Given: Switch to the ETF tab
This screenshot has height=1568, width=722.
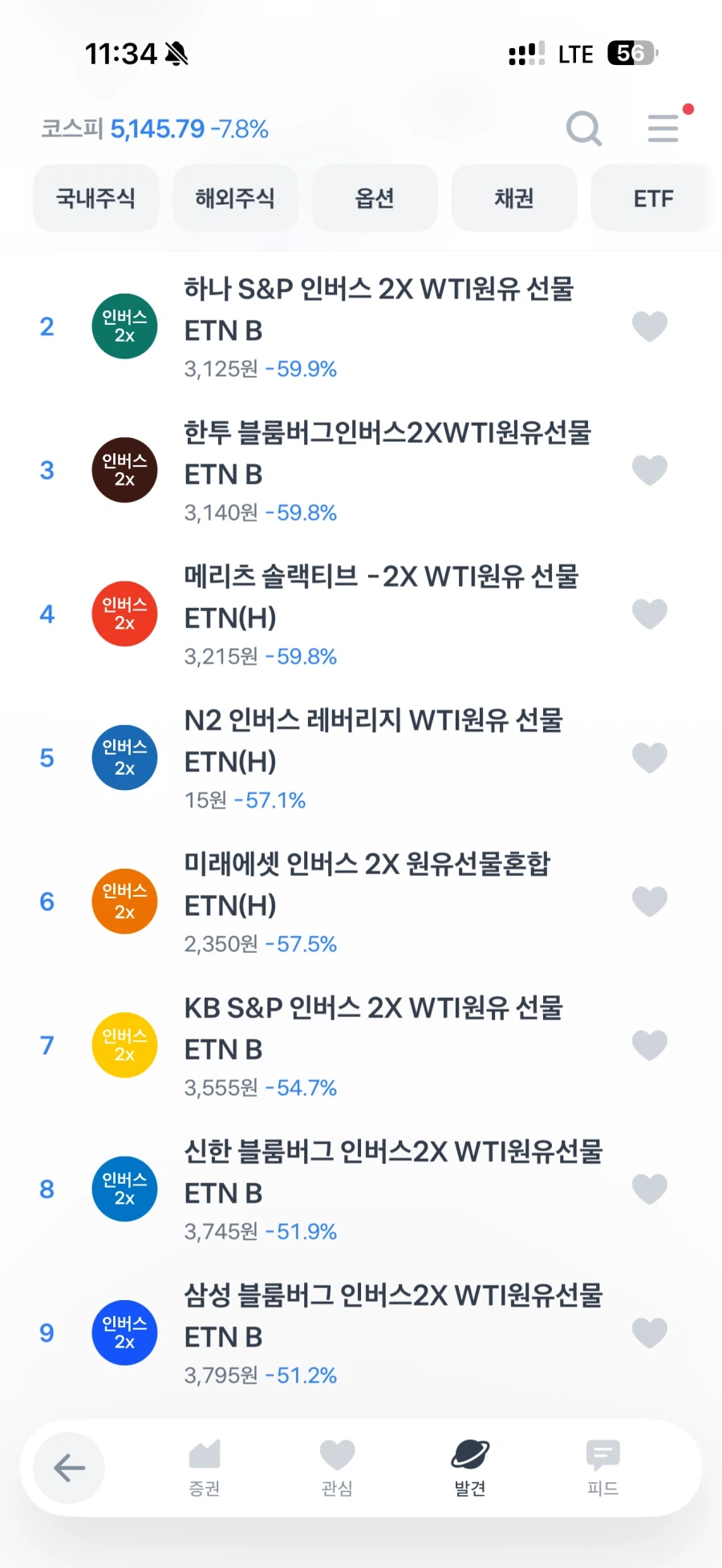Looking at the screenshot, I should (x=652, y=198).
